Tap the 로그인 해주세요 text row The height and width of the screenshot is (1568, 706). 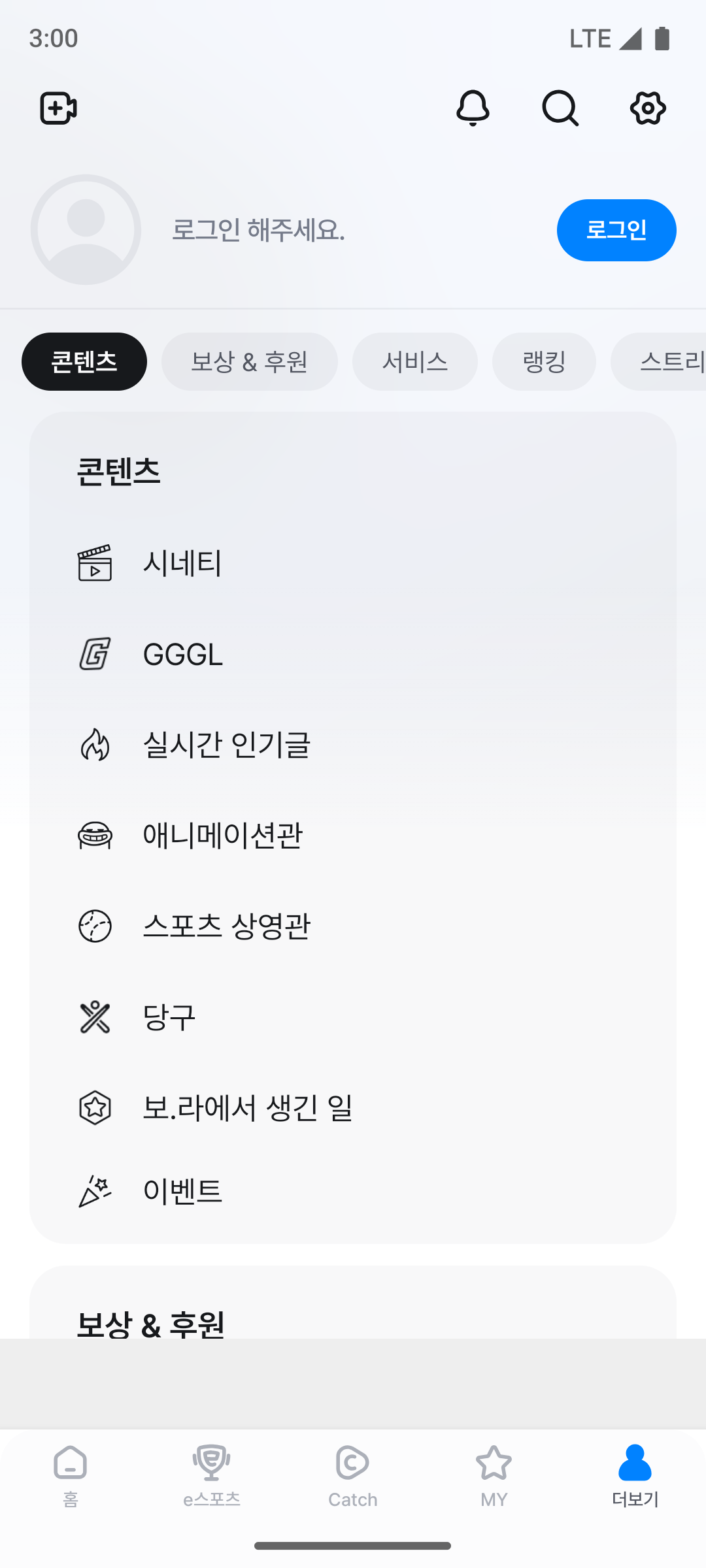(x=259, y=229)
